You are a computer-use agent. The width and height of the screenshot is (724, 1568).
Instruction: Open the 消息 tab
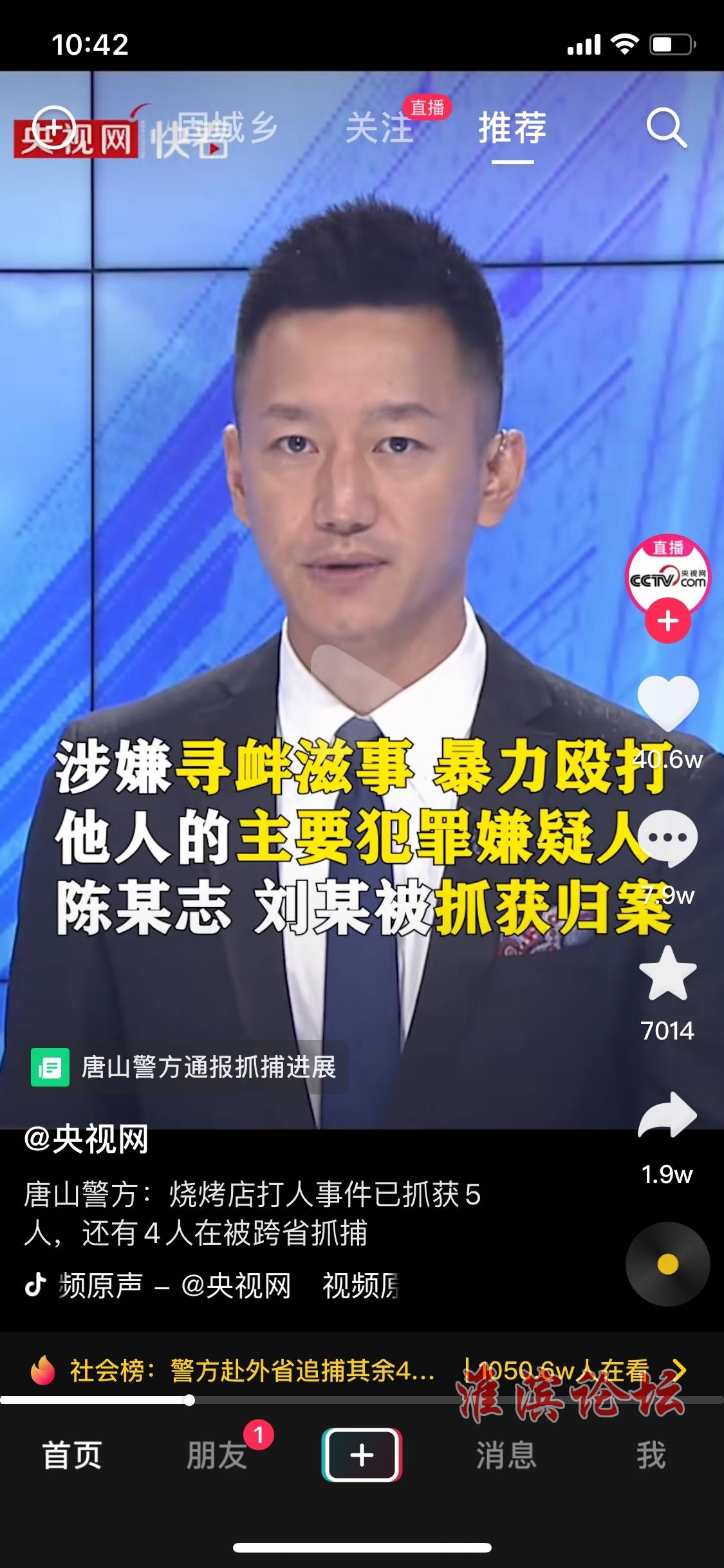[506, 1455]
